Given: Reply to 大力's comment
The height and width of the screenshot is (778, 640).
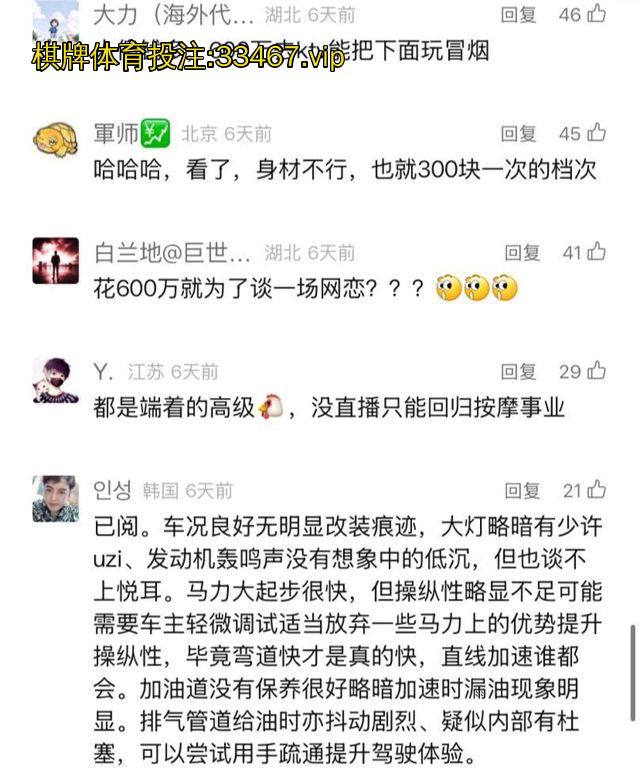Looking at the screenshot, I should pyautogui.click(x=518, y=15).
